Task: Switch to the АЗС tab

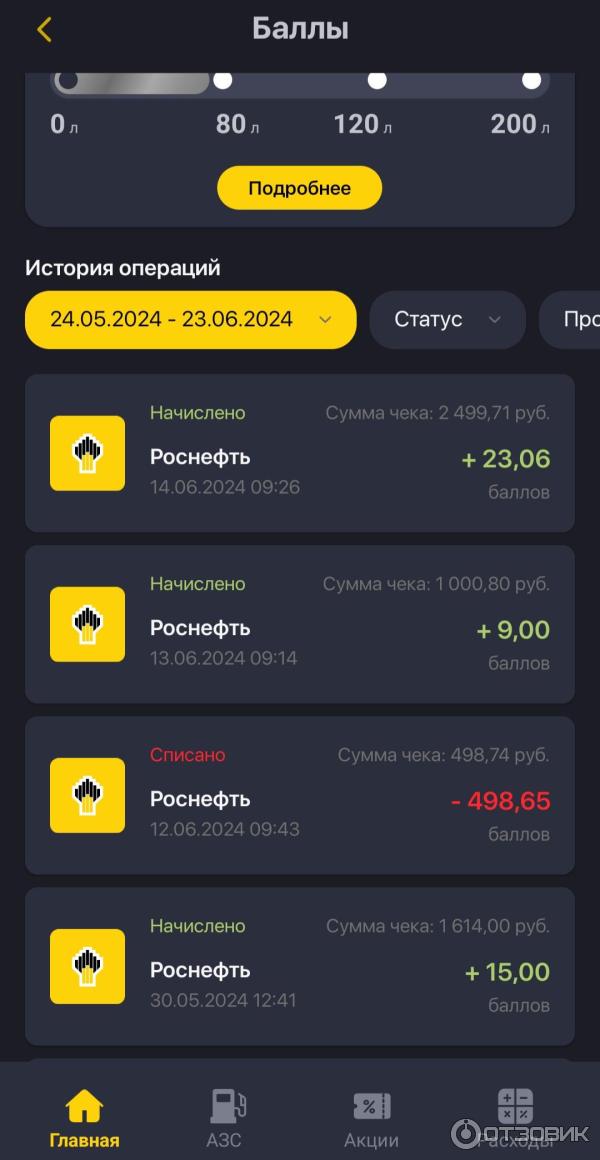Action: [226, 1119]
